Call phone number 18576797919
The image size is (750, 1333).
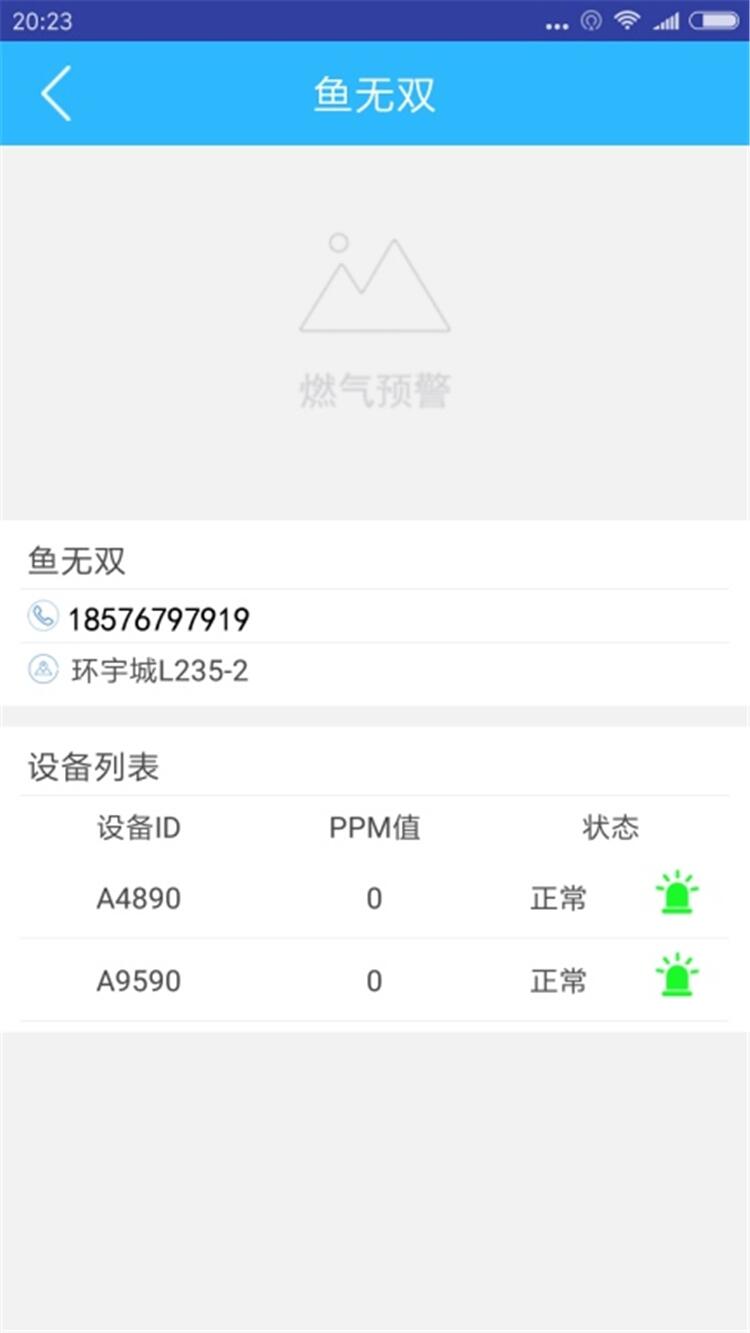[158, 619]
